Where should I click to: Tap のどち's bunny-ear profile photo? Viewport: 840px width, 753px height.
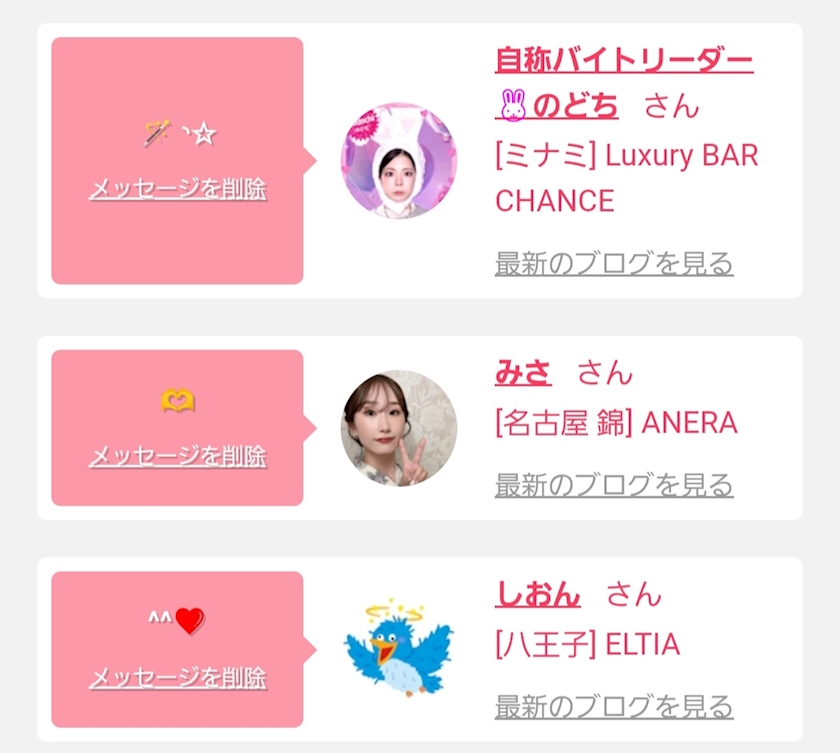[398, 160]
